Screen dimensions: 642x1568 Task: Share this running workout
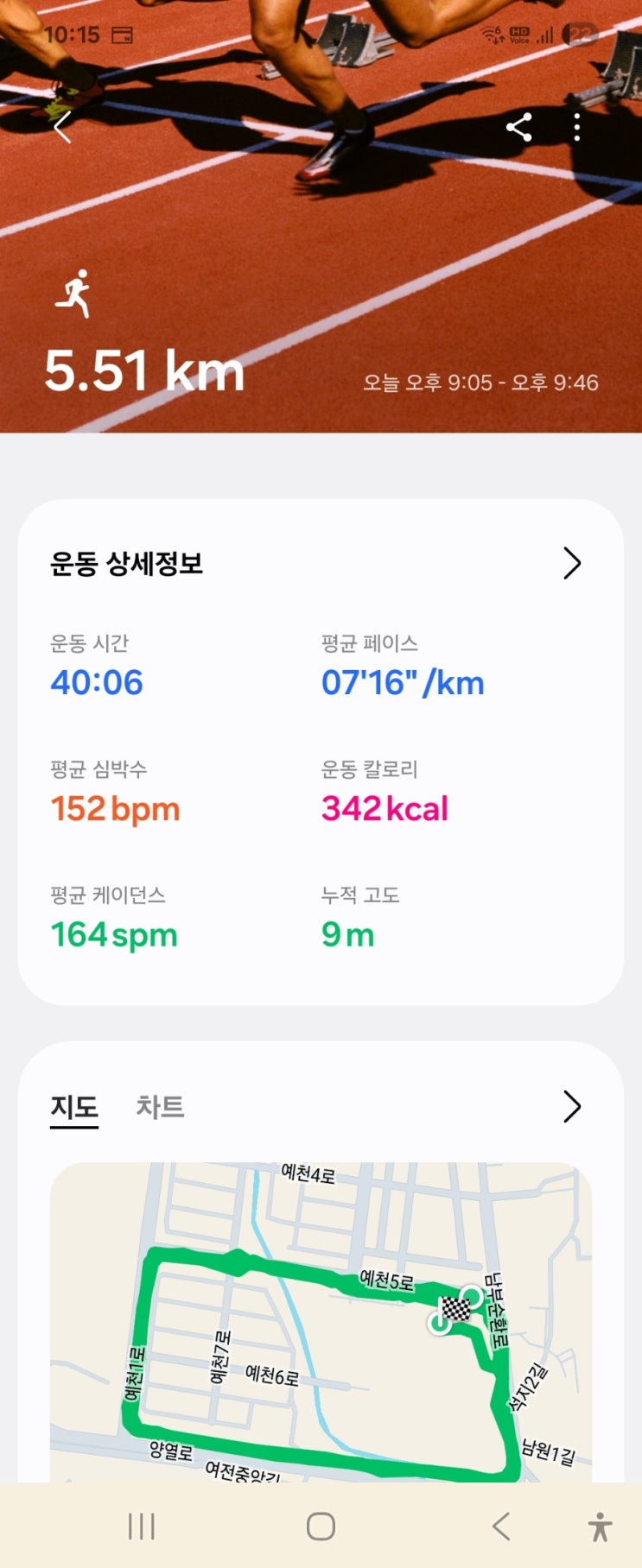pyautogui.click(x=518, y=128)
